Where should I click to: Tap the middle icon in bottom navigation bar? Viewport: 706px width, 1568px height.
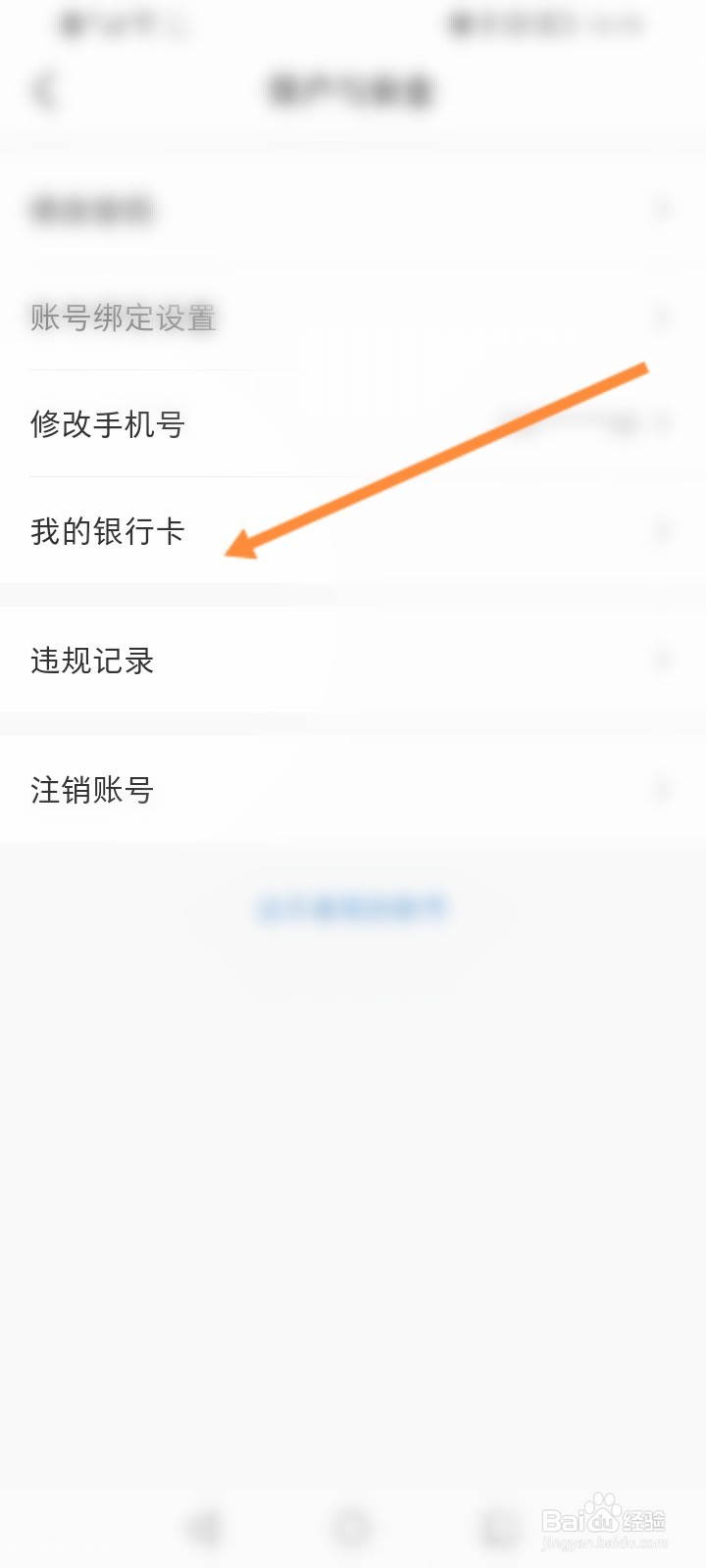pos(353,1527)
